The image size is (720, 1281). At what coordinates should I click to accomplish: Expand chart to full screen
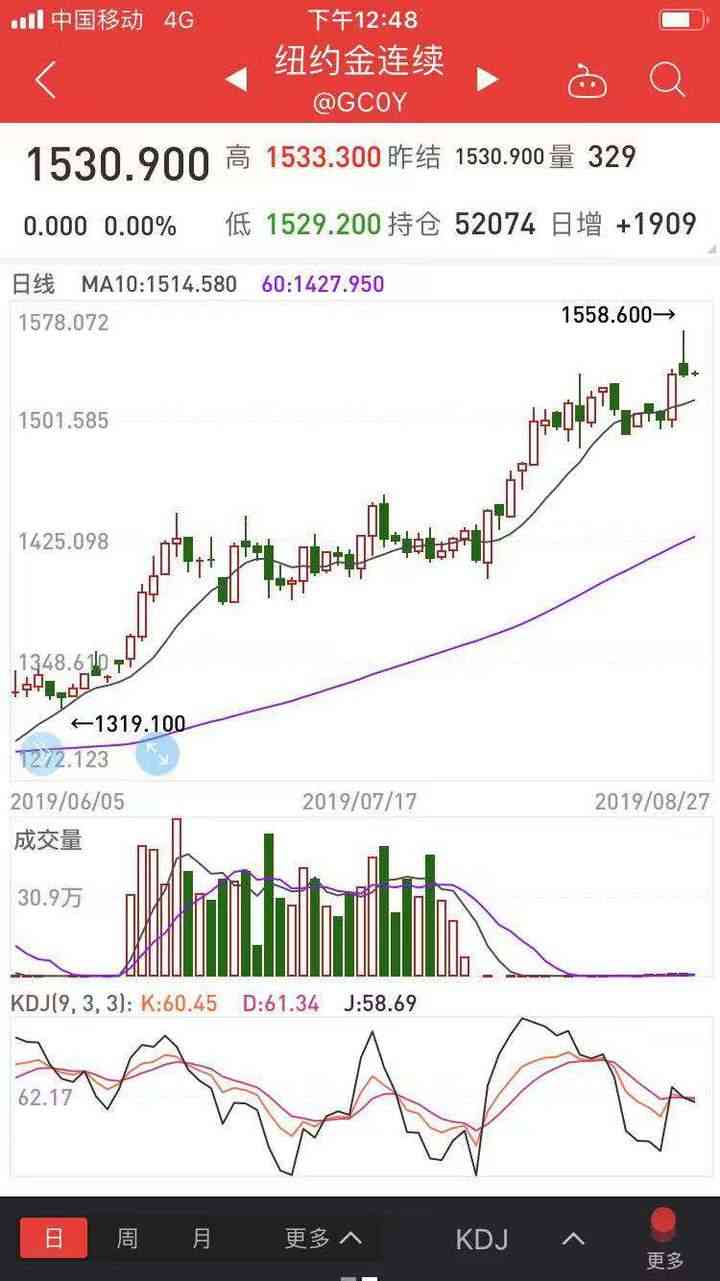click(157, 753)
